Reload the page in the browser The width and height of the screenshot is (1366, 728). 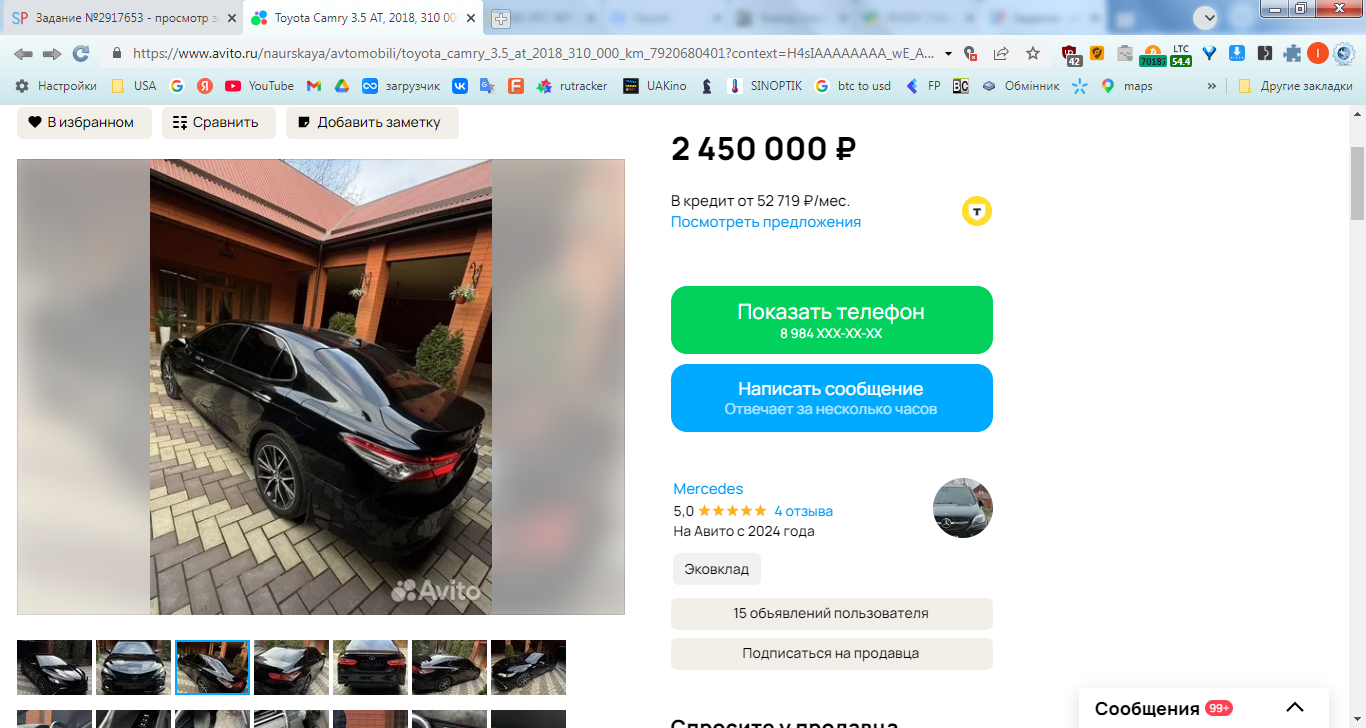[x=81, y=53]
